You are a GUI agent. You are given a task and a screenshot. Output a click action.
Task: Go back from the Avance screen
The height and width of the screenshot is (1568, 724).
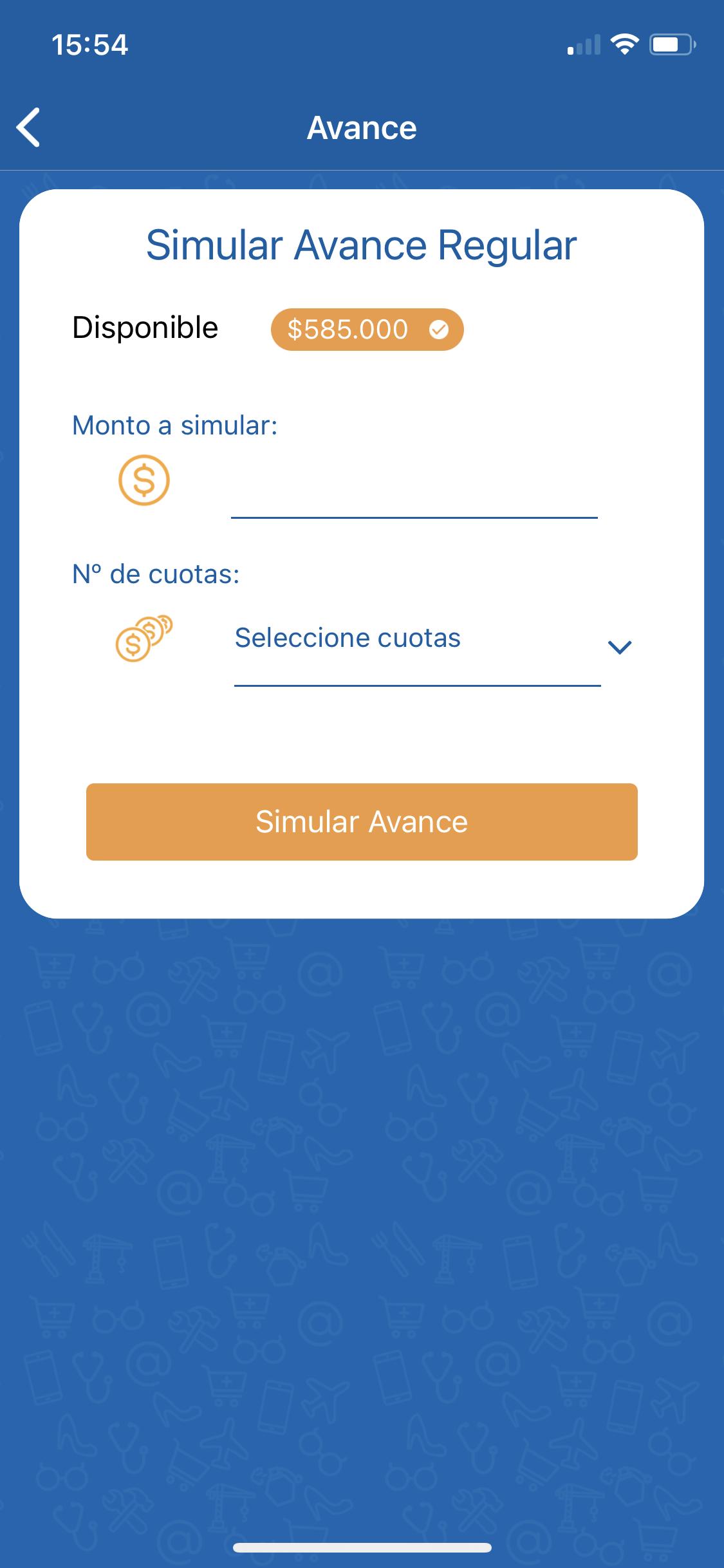click(x=28, y=127)
